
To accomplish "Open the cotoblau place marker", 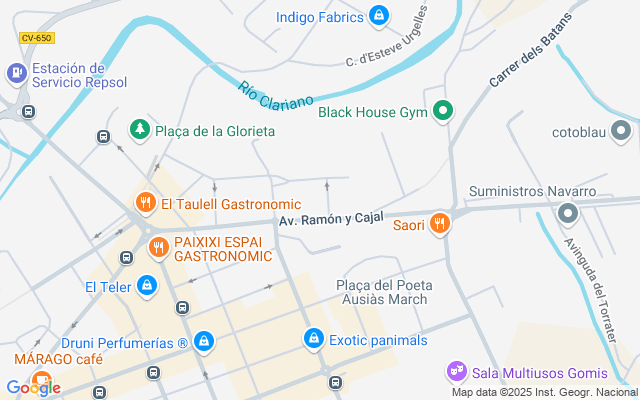I will click(622, 131).
